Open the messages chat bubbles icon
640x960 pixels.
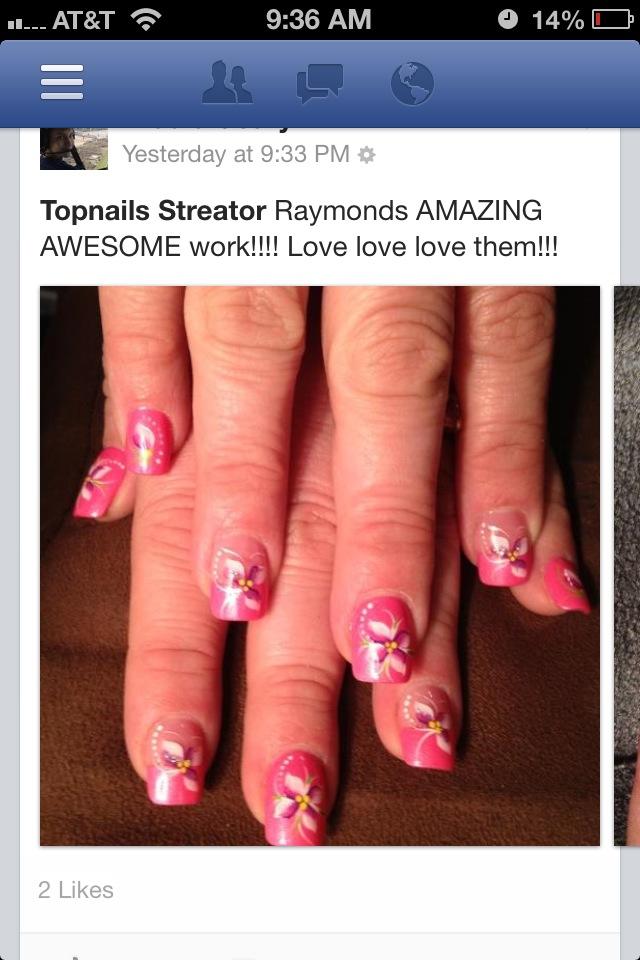(x=320, y=83)
